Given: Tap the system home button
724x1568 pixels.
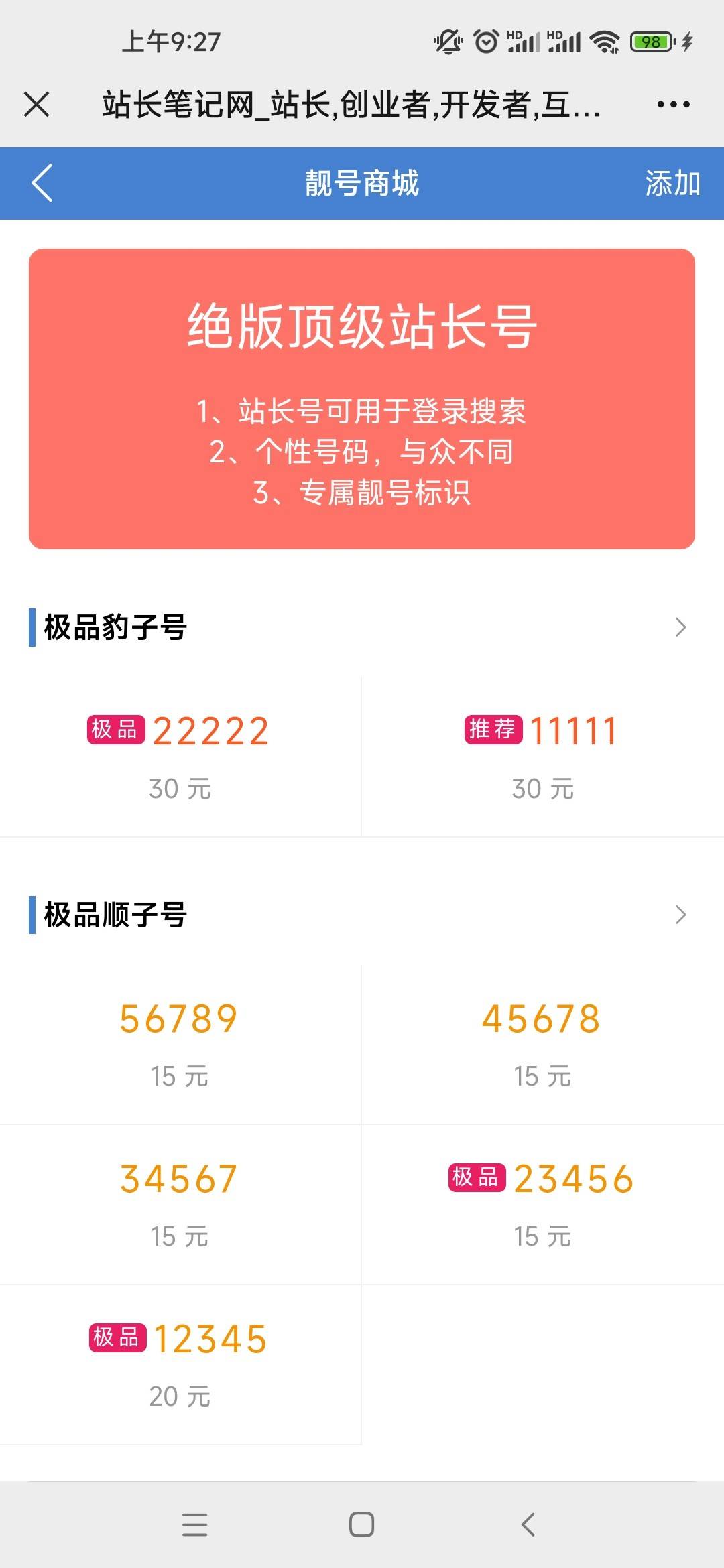Looking at the screenshot, I should [x=361, y=1524].
